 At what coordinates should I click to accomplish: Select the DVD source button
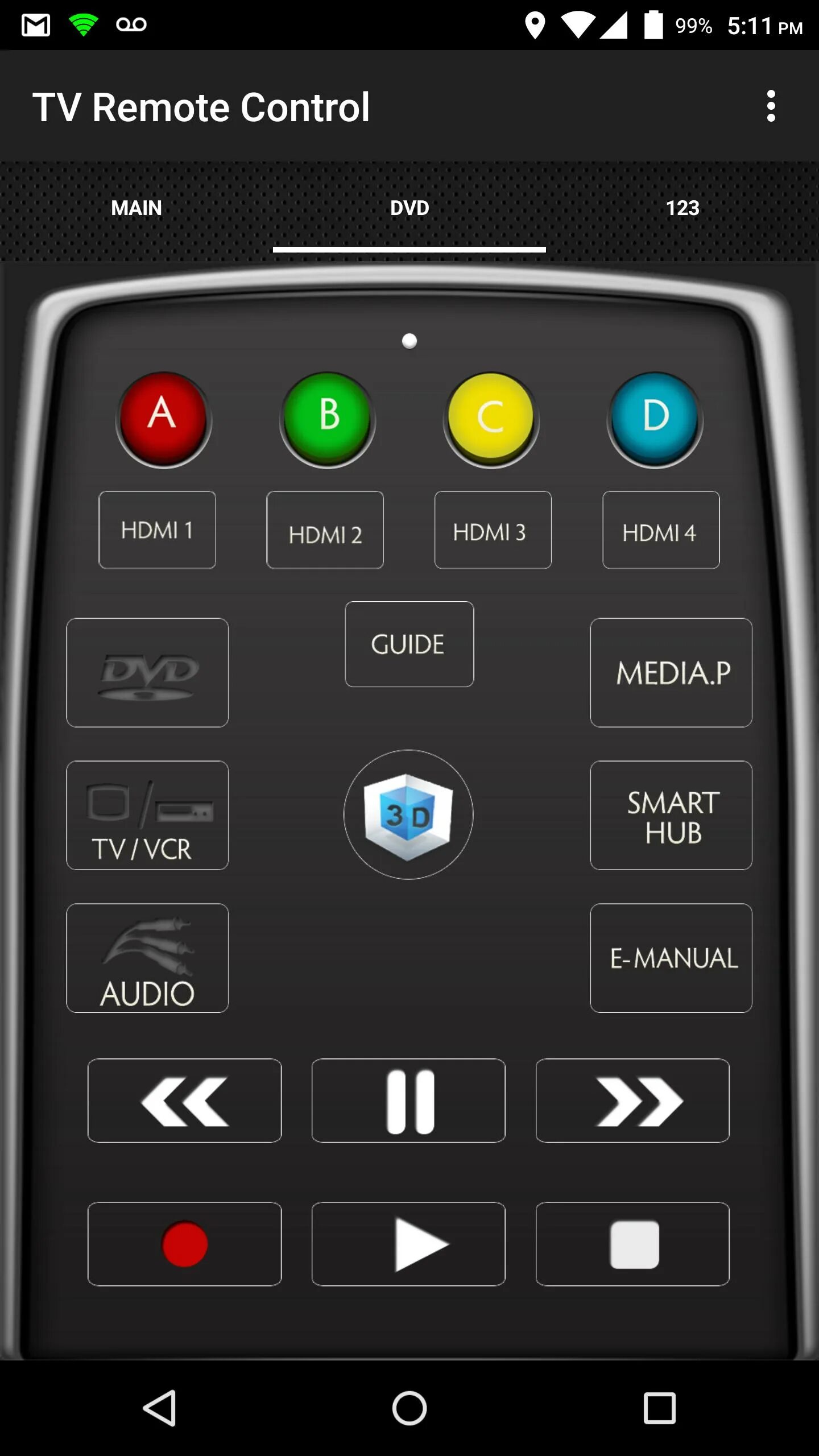(147, 673)
